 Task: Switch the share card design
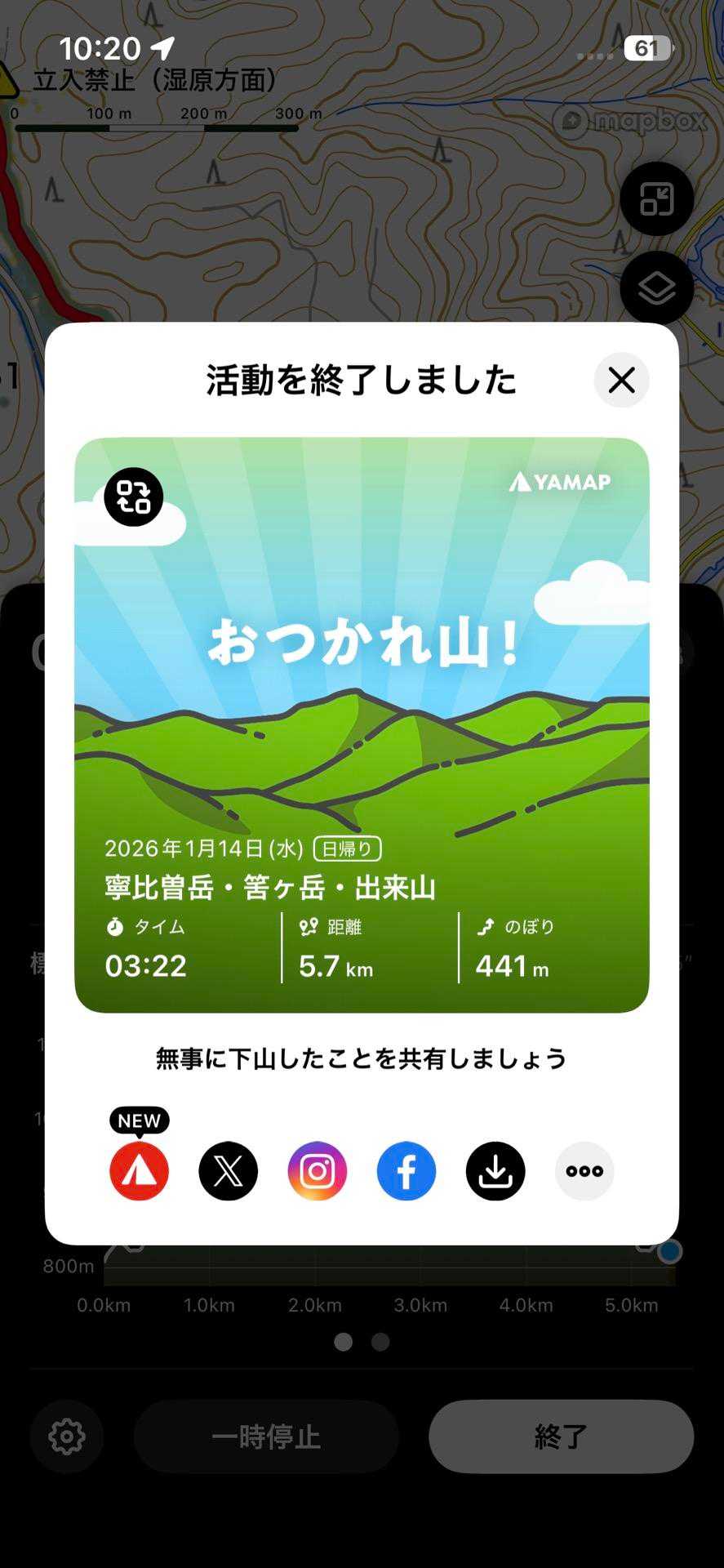pos(134,497)
